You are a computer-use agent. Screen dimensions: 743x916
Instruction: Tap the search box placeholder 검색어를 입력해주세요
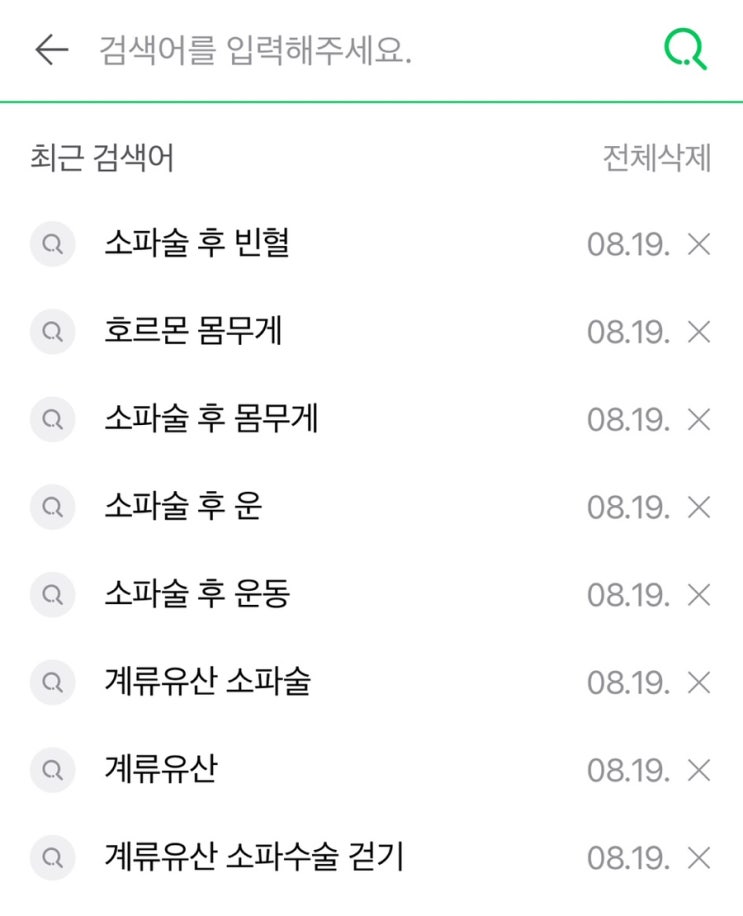(255, 50)
